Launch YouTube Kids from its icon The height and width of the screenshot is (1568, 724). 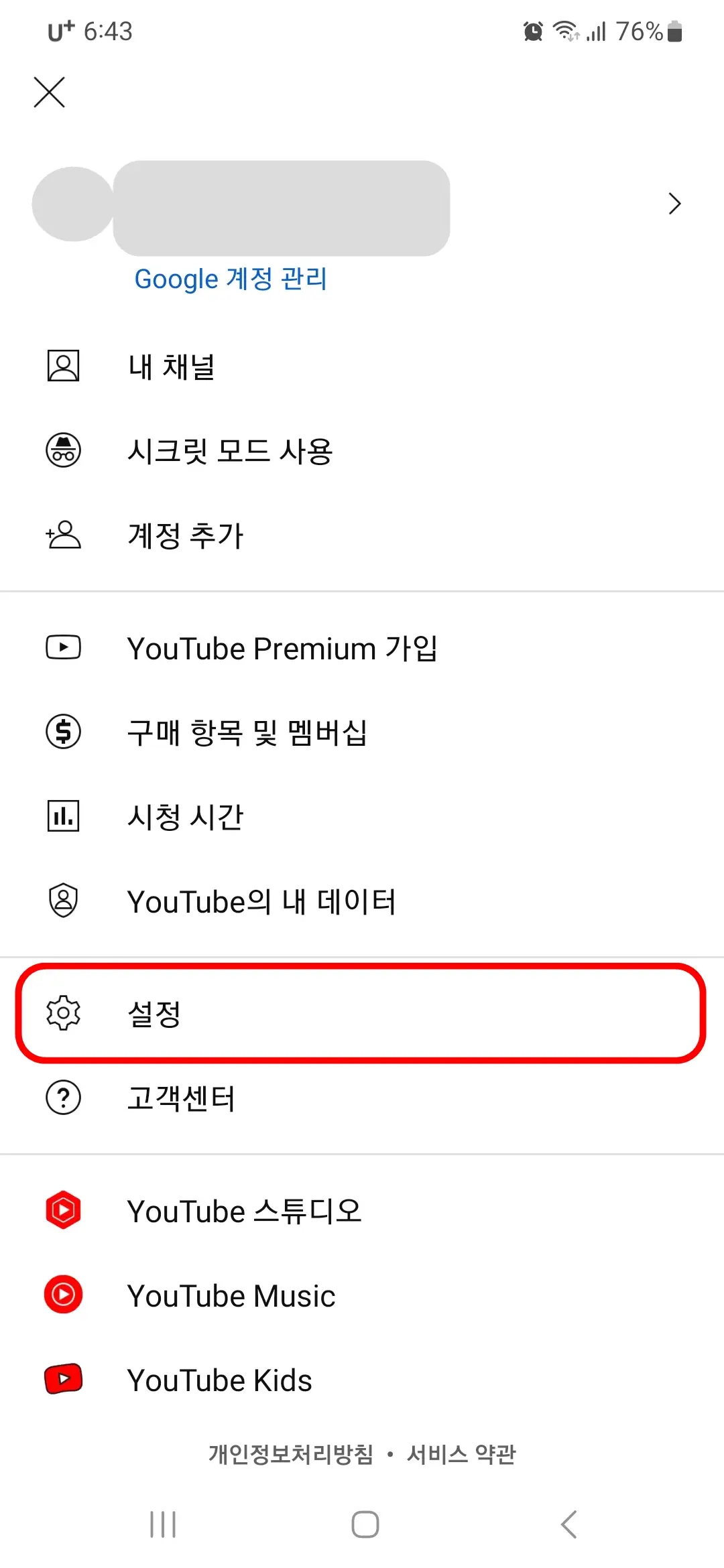click(62, 1380)
